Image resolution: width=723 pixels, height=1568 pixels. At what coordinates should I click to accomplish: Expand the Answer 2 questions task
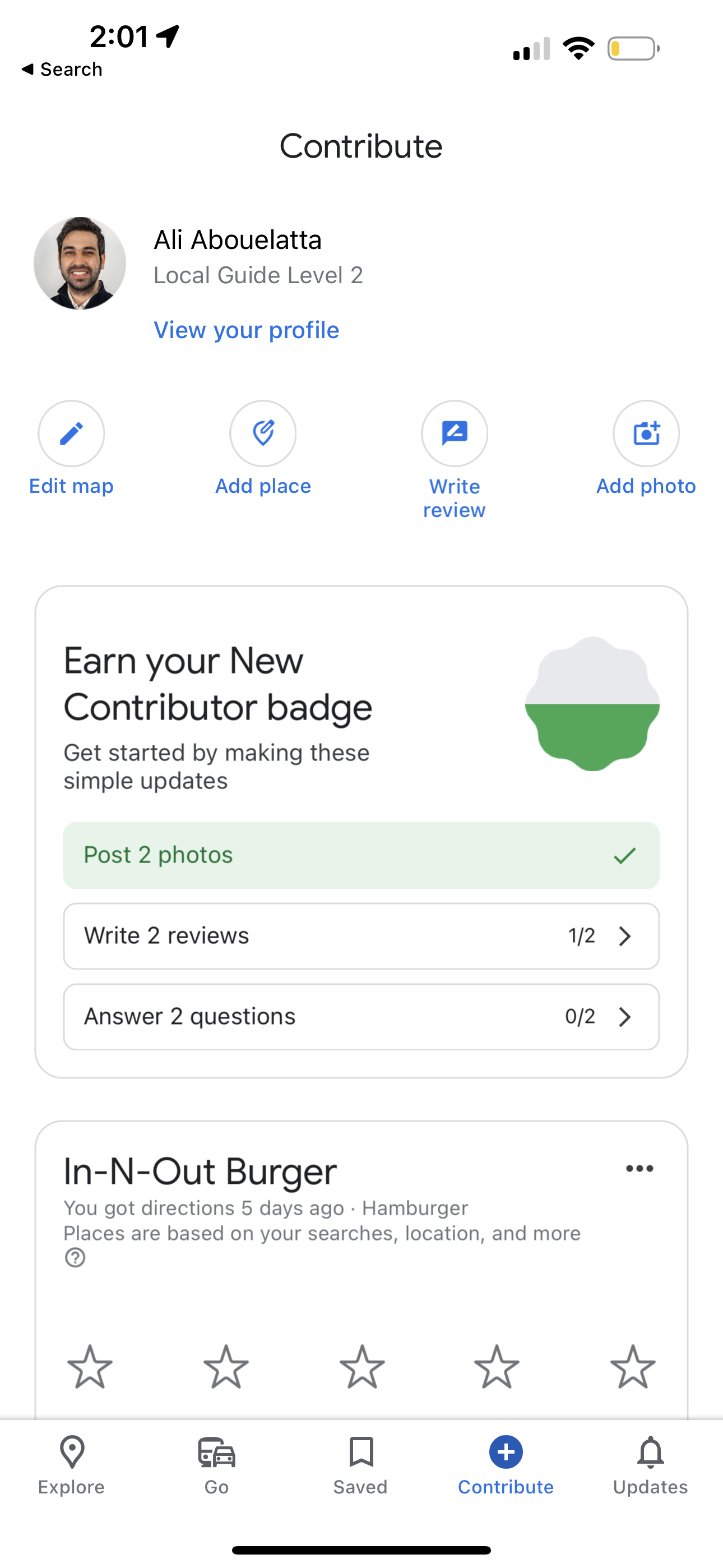[361, 1016]
